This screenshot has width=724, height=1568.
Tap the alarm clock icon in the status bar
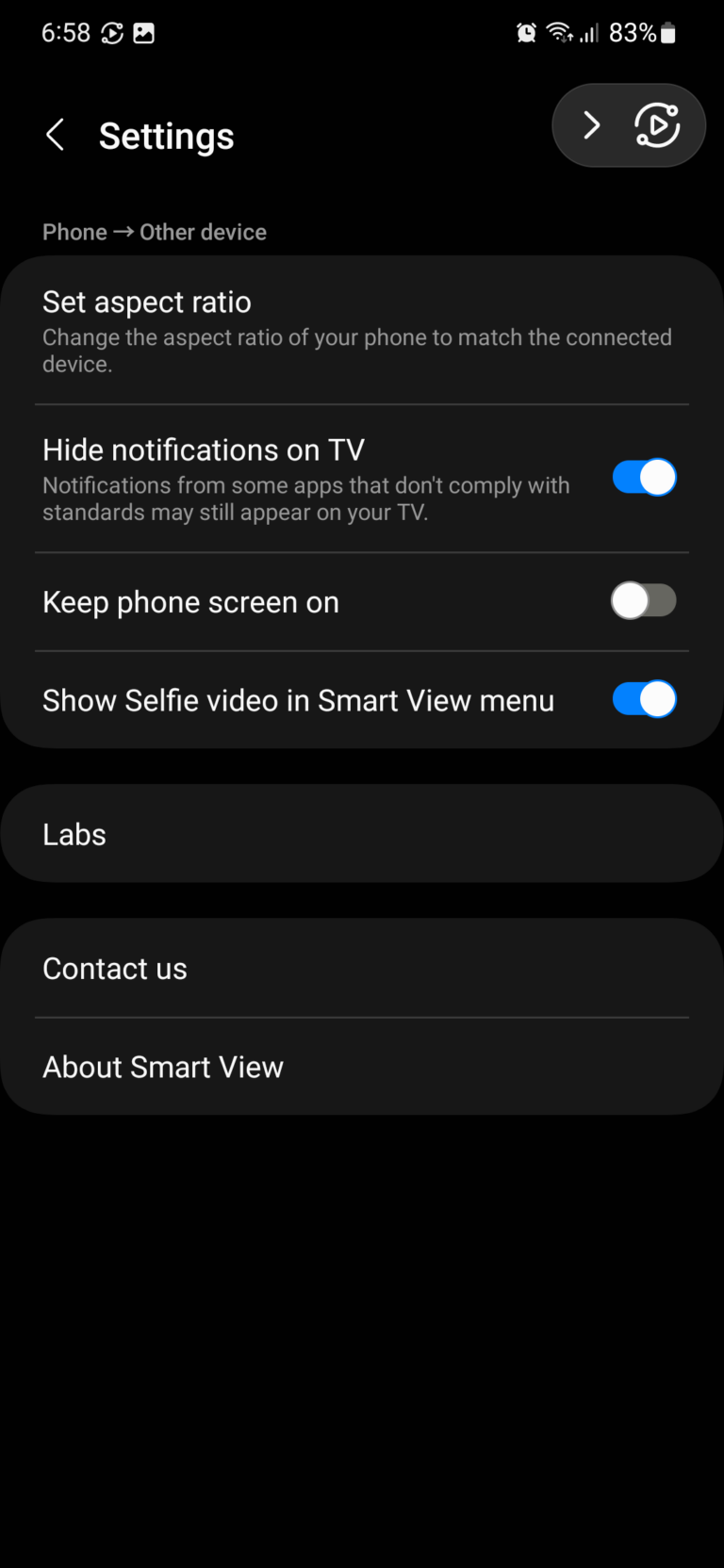pyautogui.click(x=527, y=32)
